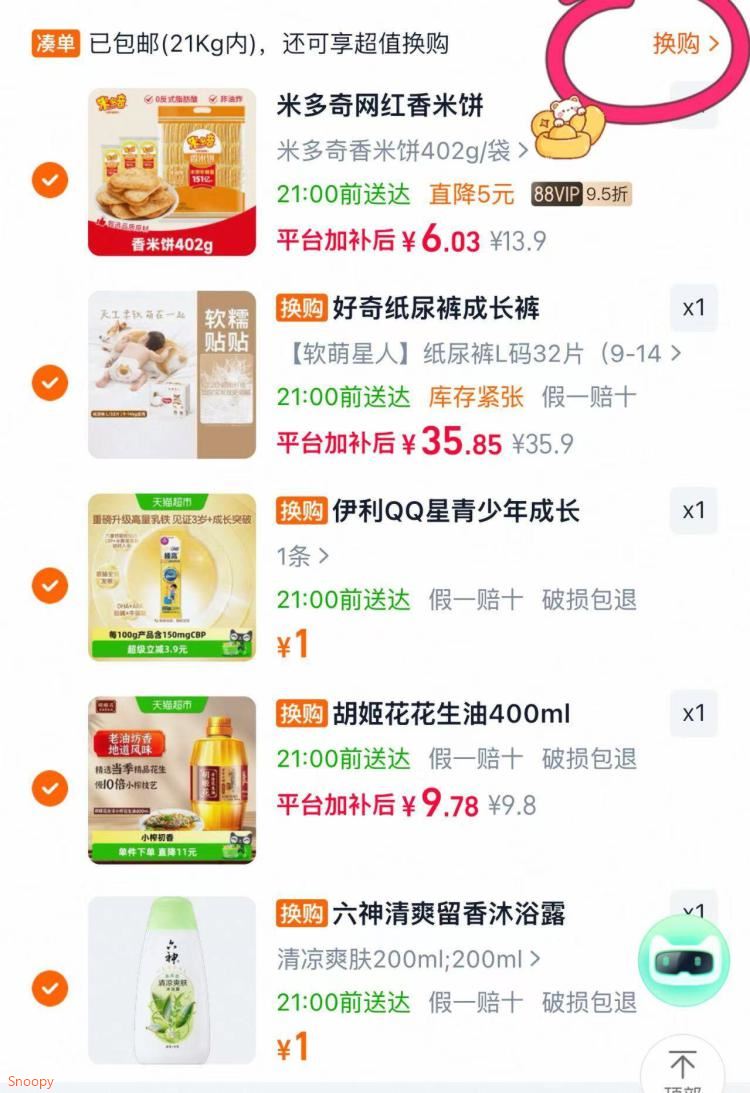This screenshot has width=750, height=1093.
Task: Adjust x1 quantity for 胡姬花花生油
Action: (694, 713)
